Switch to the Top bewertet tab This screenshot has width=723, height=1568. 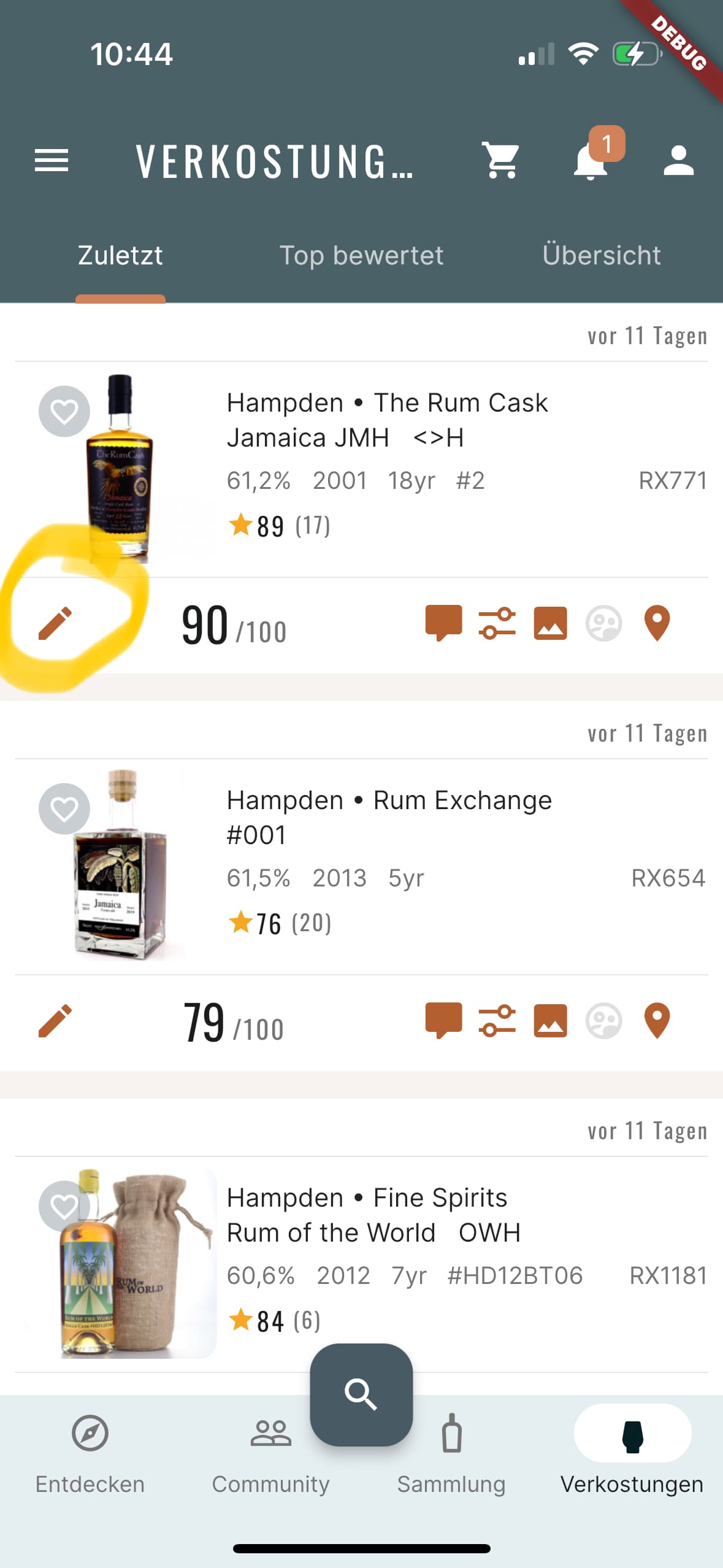pos(361,255)
